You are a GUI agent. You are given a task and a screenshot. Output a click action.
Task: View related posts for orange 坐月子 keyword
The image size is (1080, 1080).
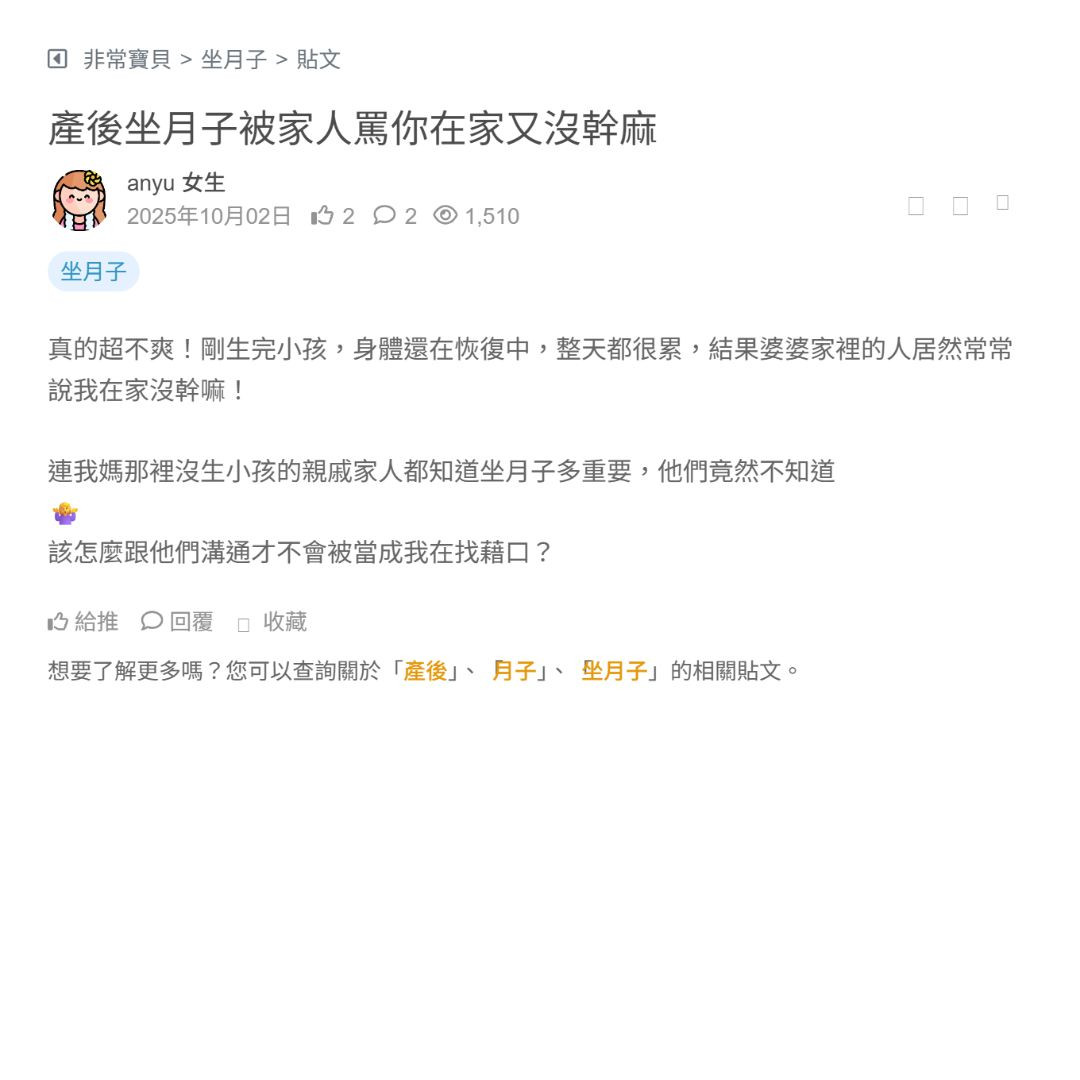coord(614,671)
